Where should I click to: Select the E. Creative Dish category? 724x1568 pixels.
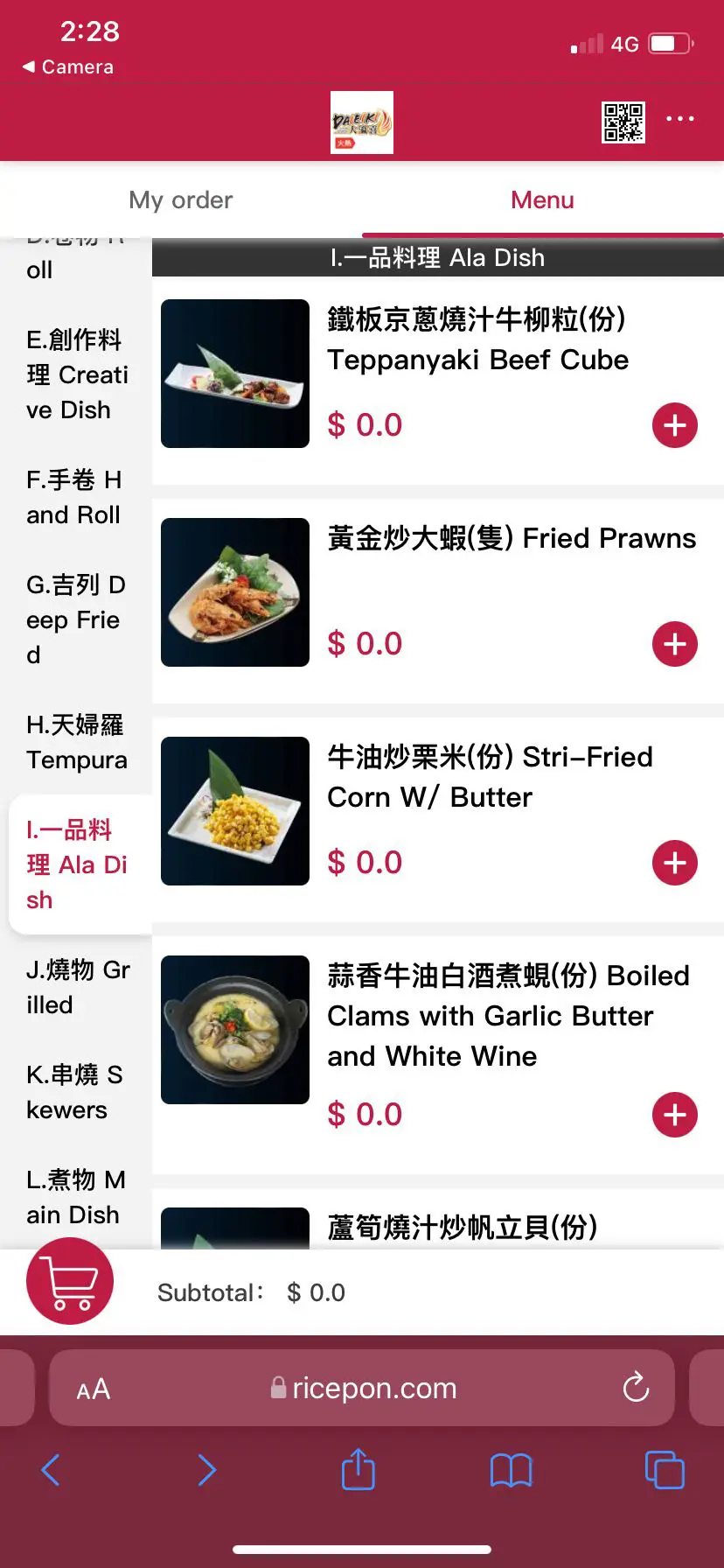77,374
